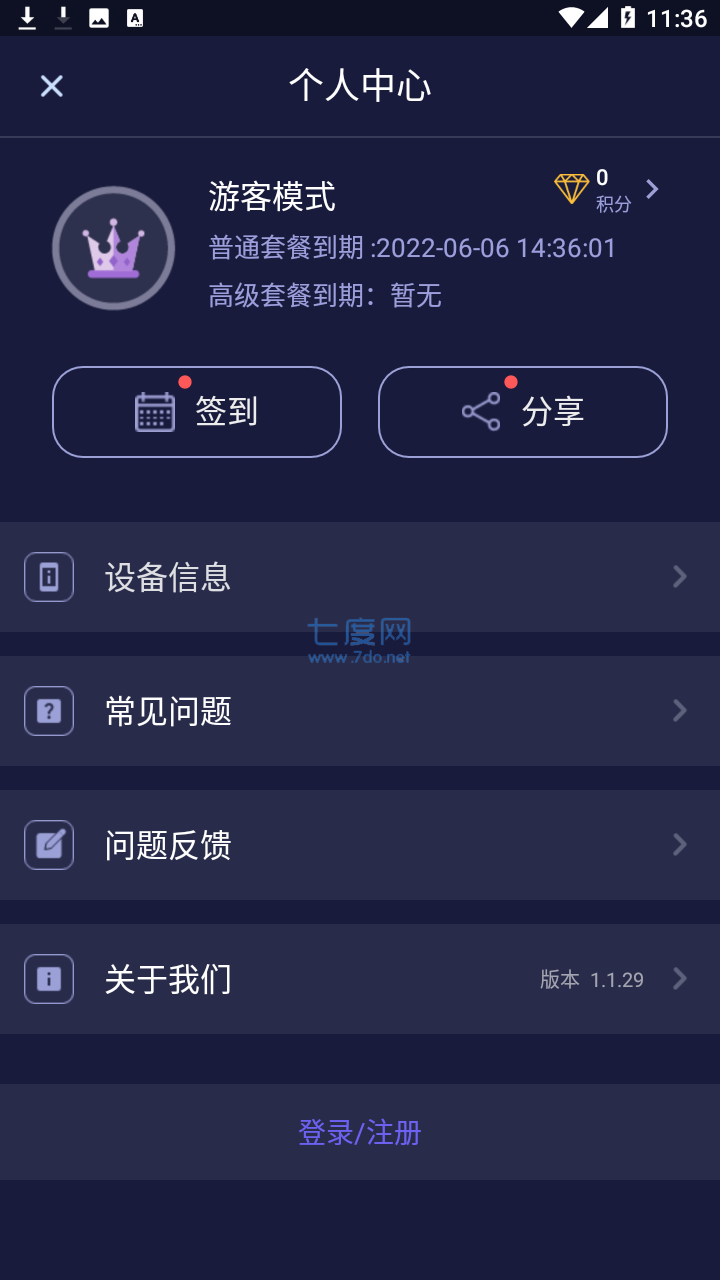Close the 个人中心 page
The image size is (720, 1280).
51,86
